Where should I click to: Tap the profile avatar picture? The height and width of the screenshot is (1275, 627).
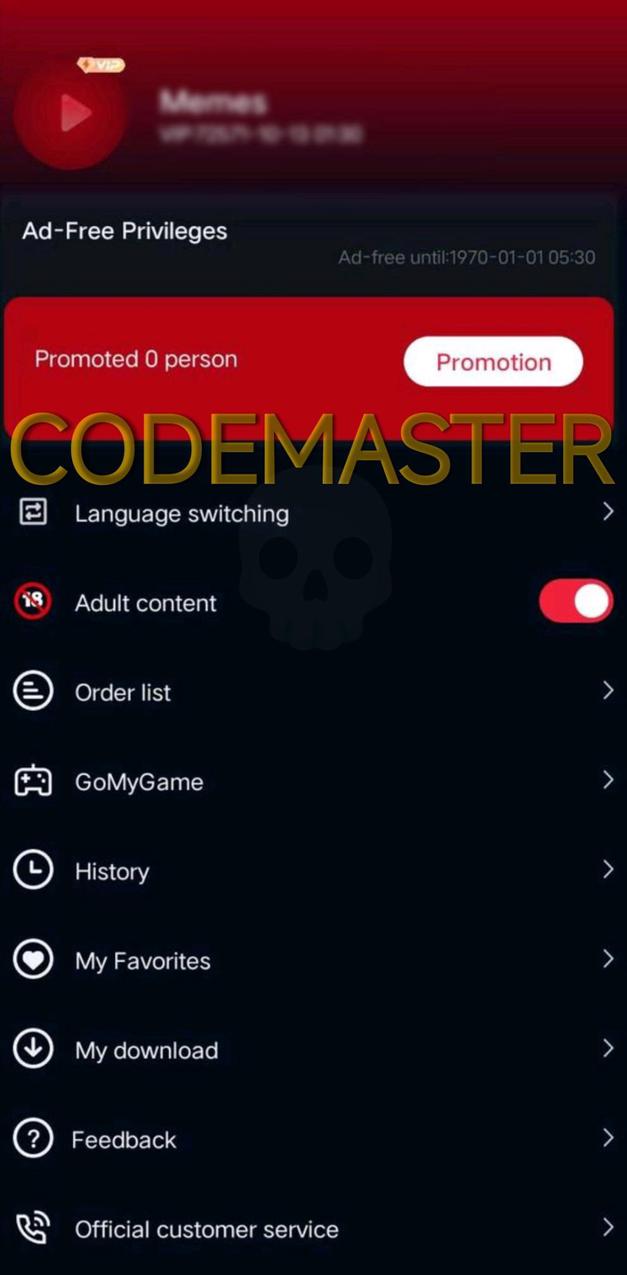[x=69, y=113]
